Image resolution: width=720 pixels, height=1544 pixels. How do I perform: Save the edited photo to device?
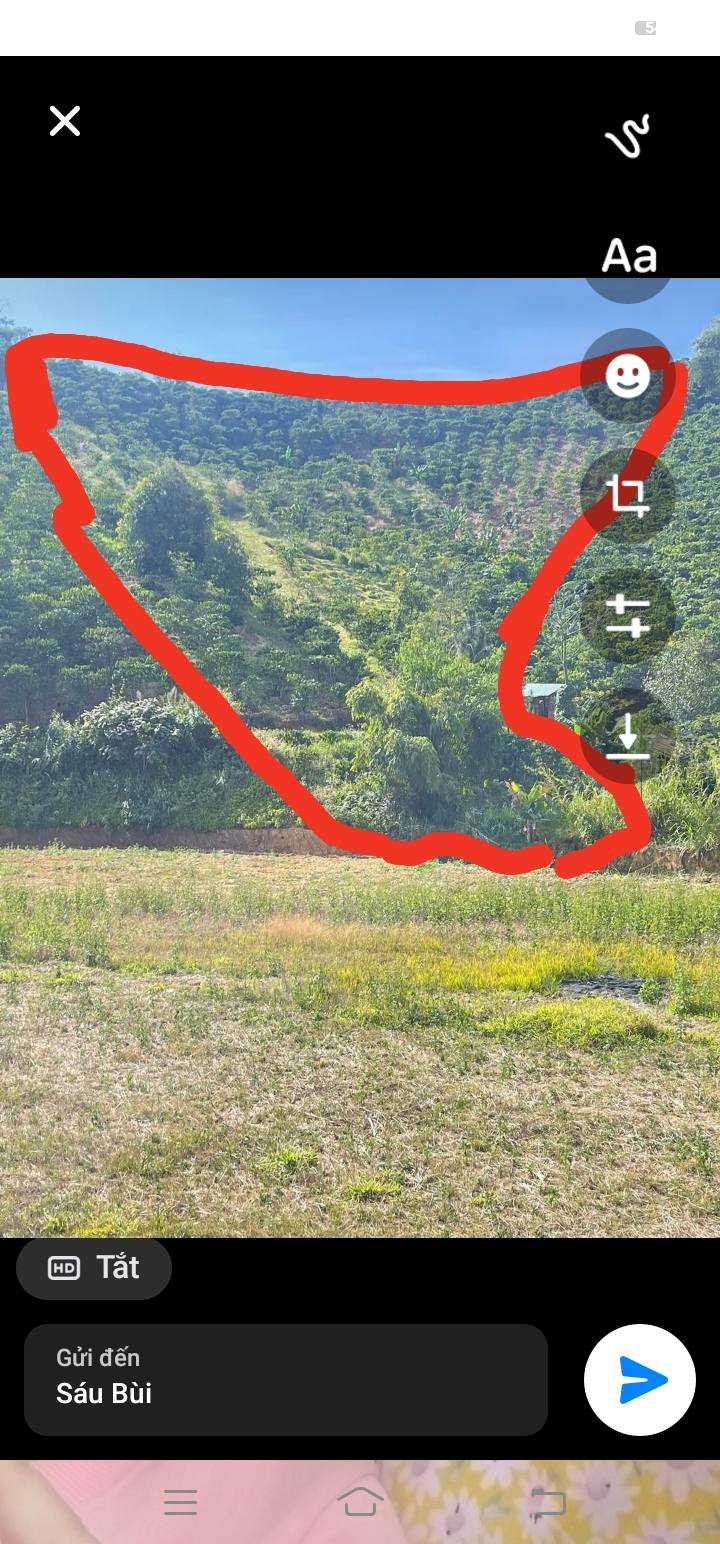(x=628, y=738)
